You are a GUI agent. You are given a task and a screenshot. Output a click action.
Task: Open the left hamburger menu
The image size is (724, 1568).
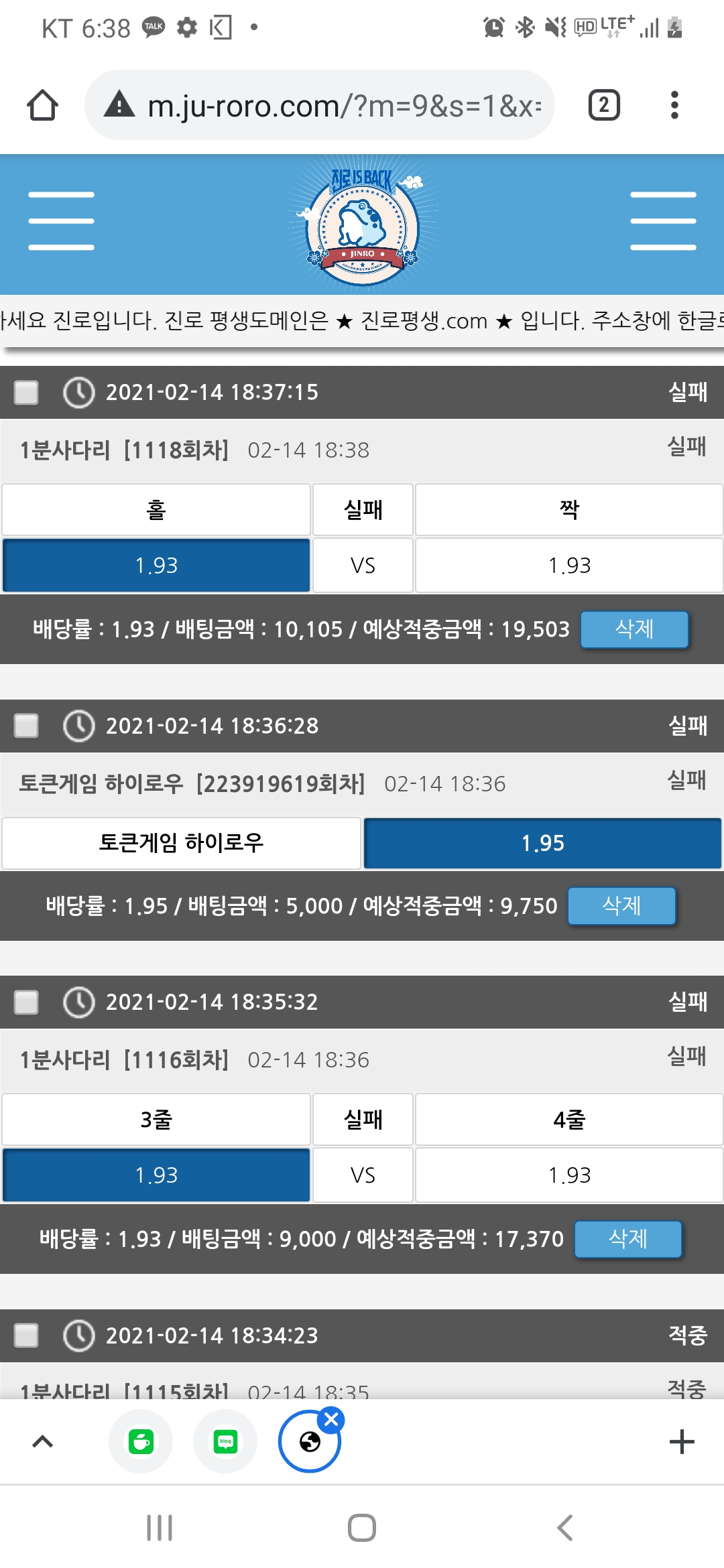pos(61,221)
